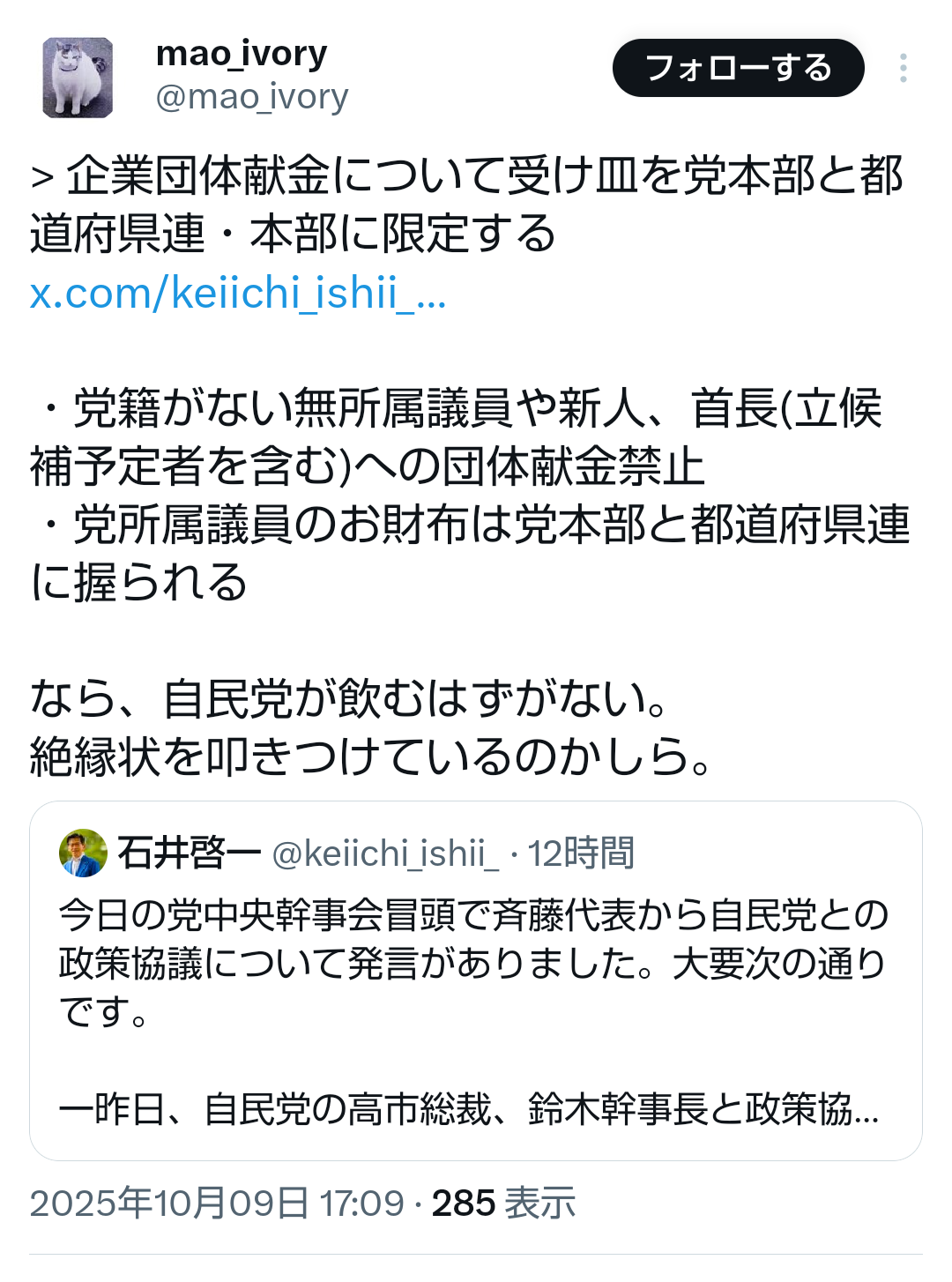Open the three-dot overflow menu
The width and height of the screenshot is (952, 1282).
point(903,68)
